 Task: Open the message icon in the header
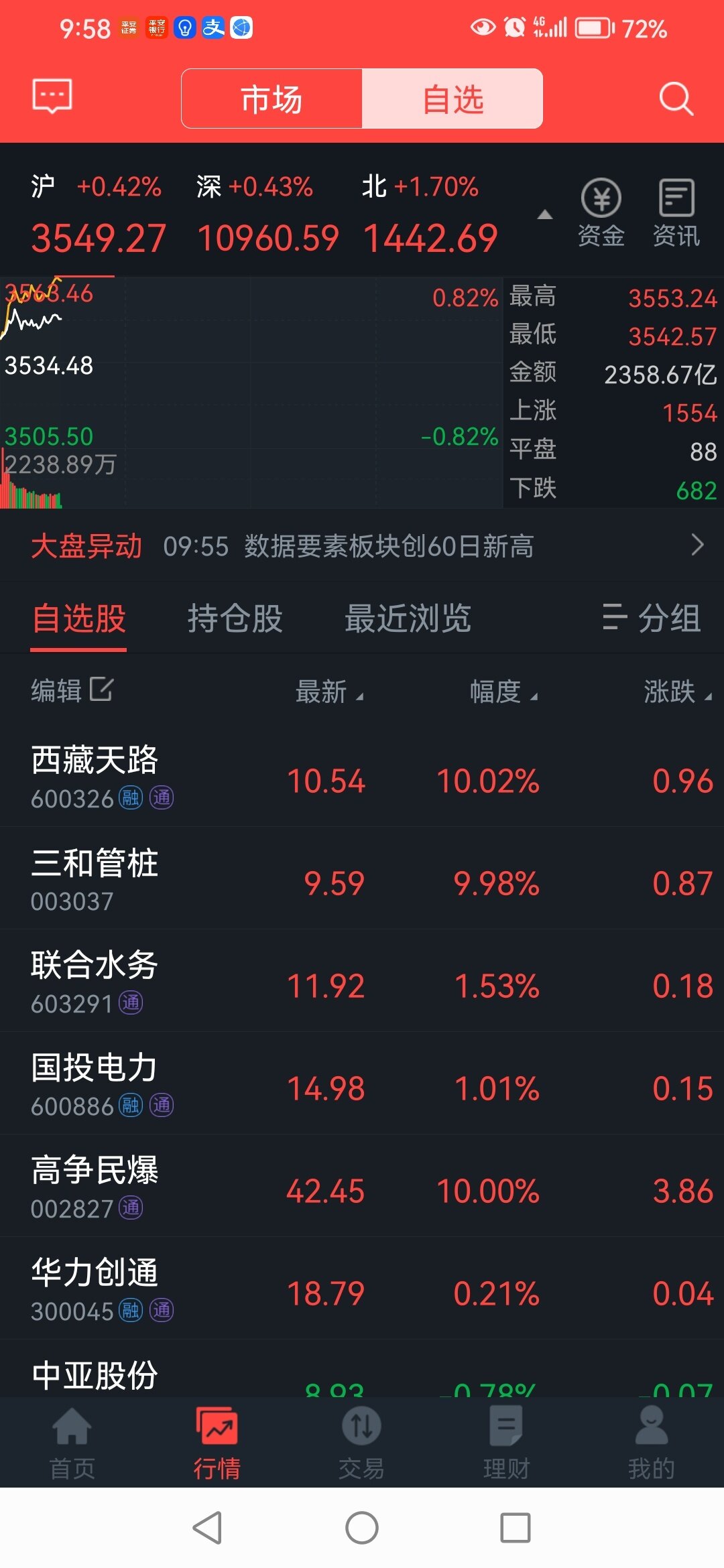[52, 97]
